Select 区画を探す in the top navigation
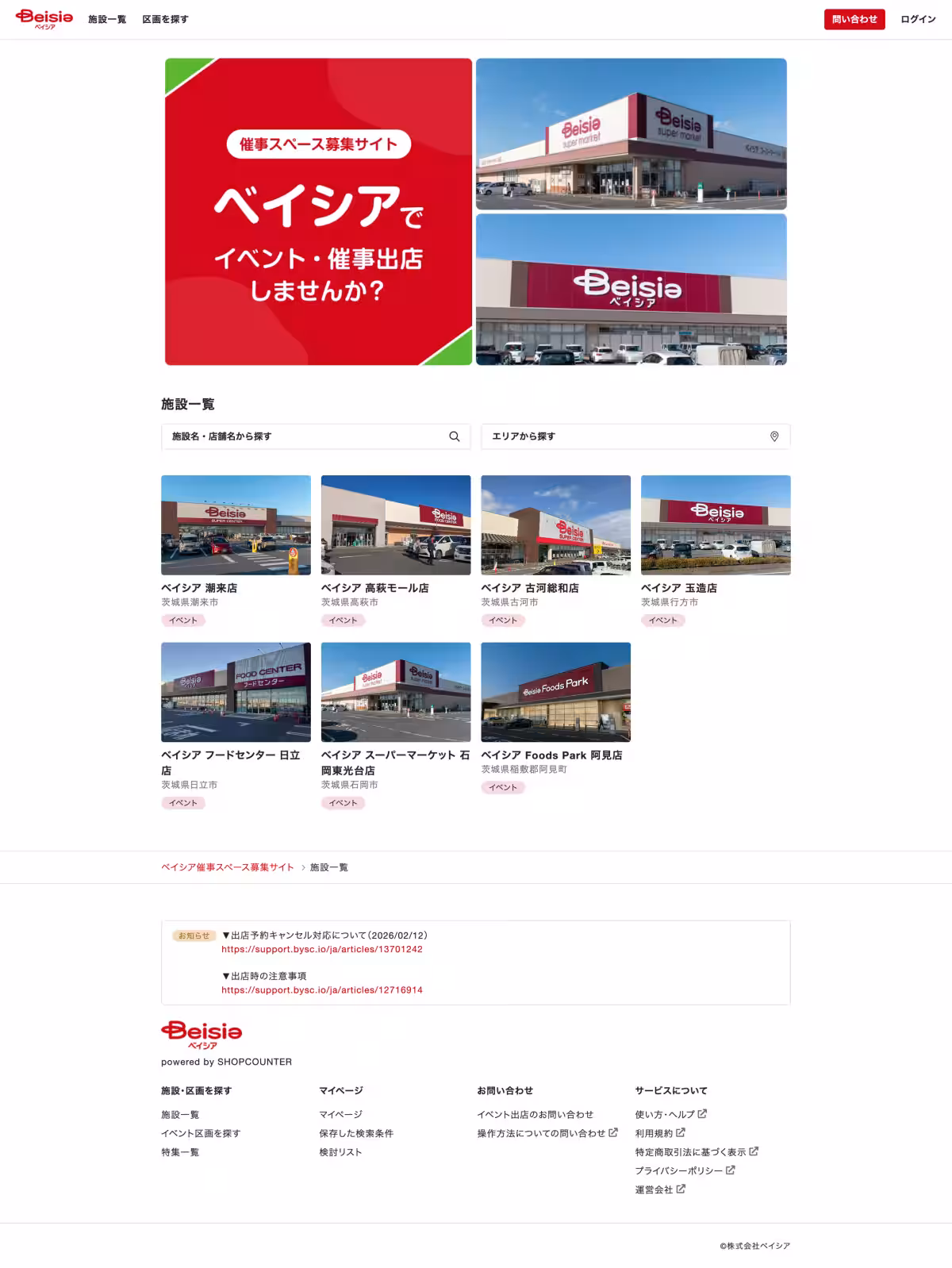The image size is (952, 1268). [166, 18]
